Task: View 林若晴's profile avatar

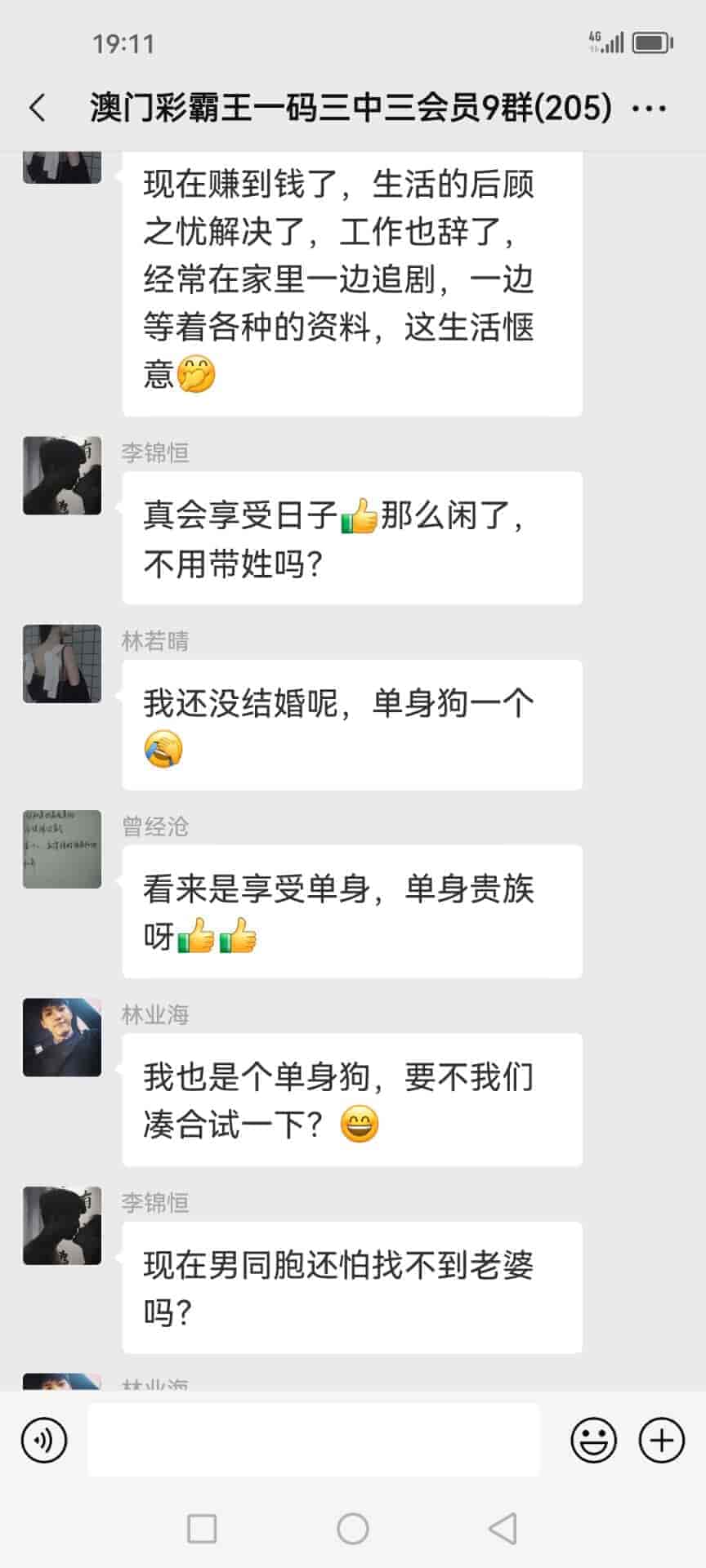Action: click(62, 664)
